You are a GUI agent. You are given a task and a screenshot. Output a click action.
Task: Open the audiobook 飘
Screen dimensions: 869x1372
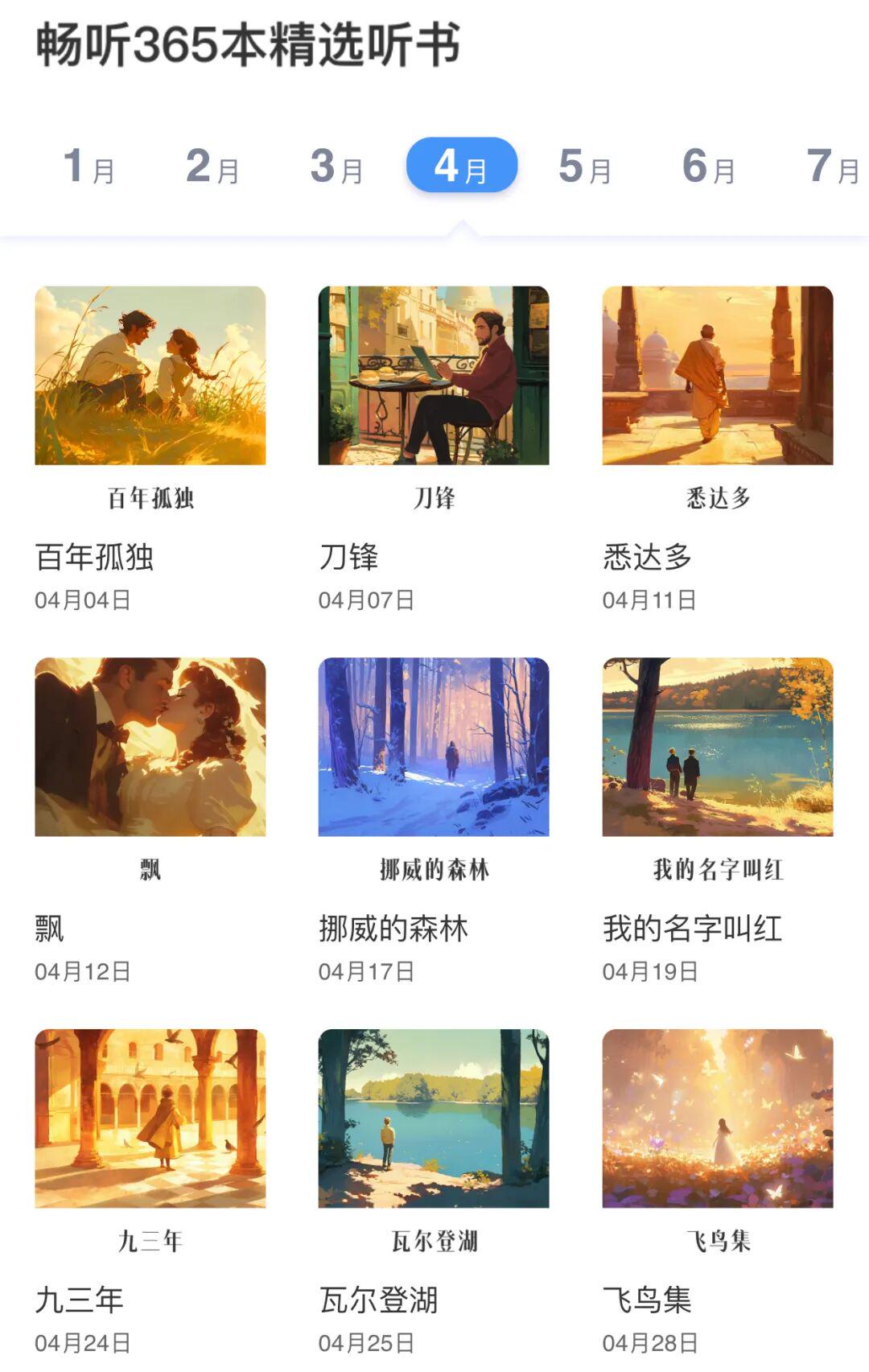150,748
